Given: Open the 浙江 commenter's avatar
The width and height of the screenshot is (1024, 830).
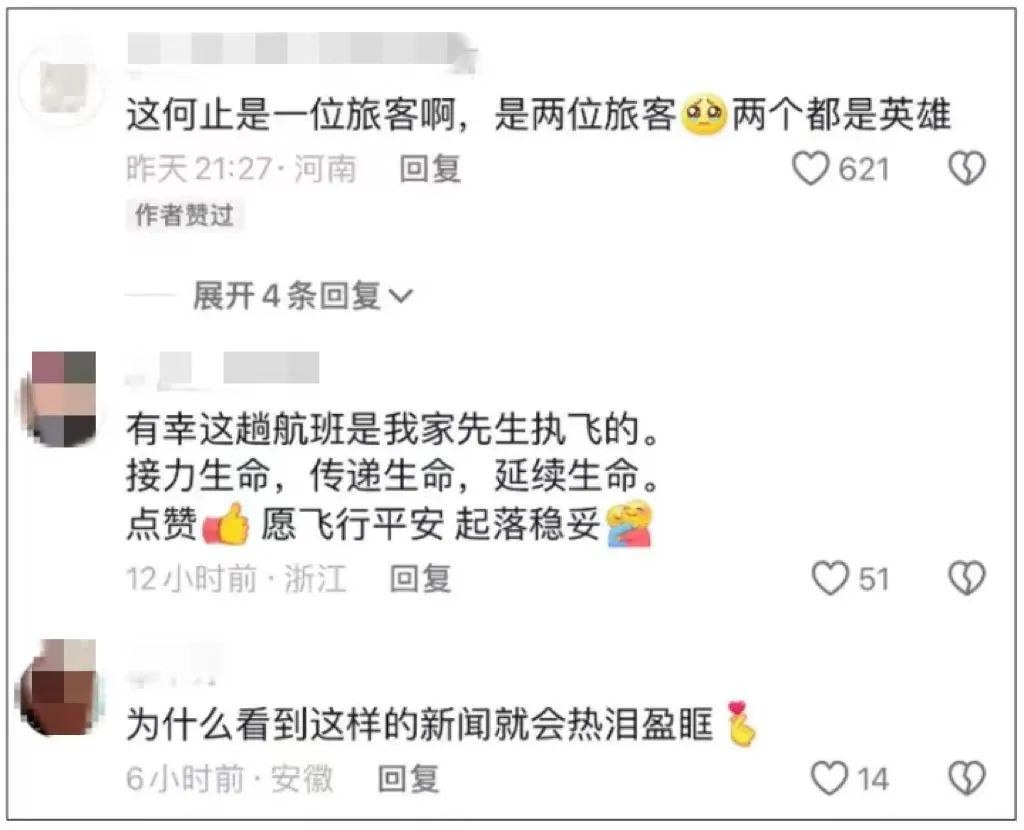Looking at the screenshot, I should click(x=62, y=398).
